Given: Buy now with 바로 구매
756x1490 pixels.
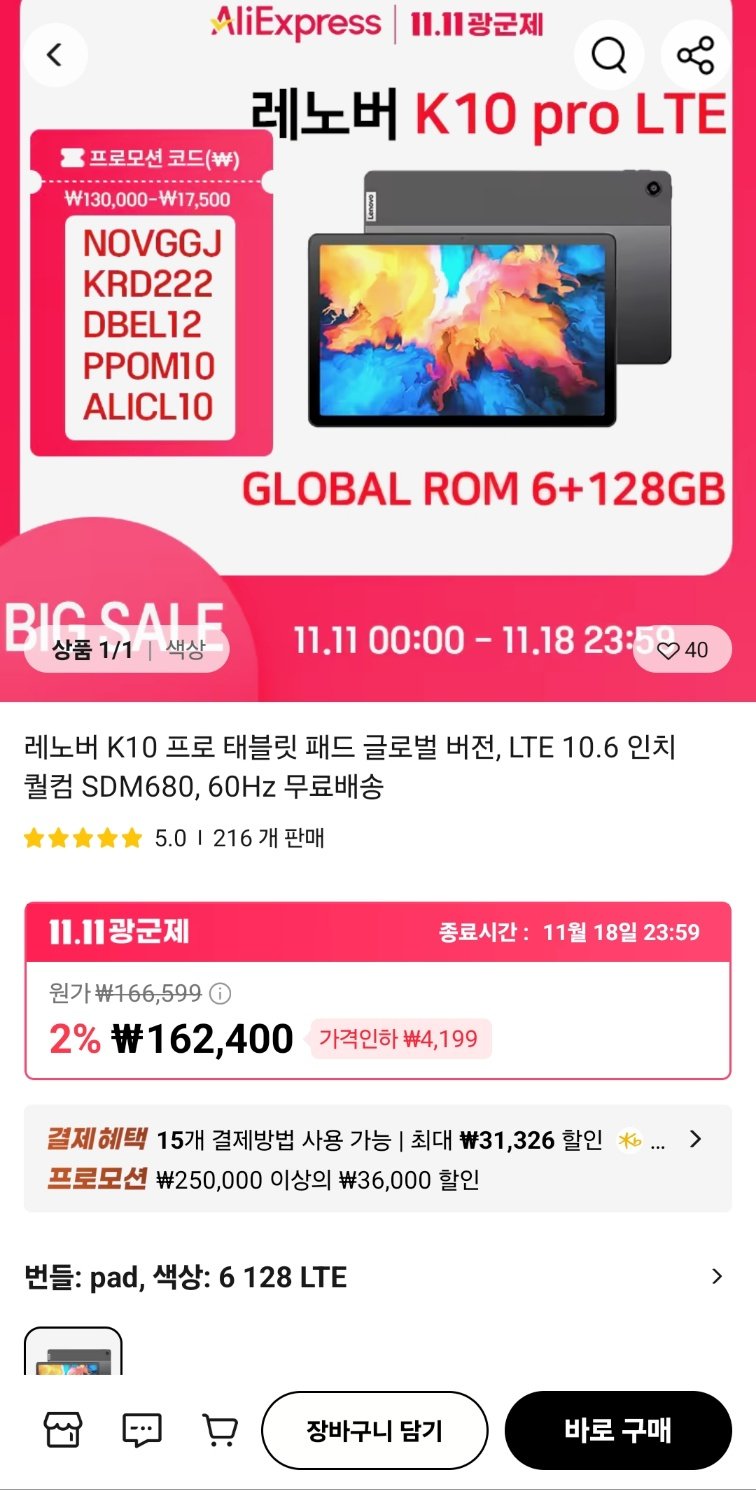Looking at the screenshot, I should (x=618, y=1431).
